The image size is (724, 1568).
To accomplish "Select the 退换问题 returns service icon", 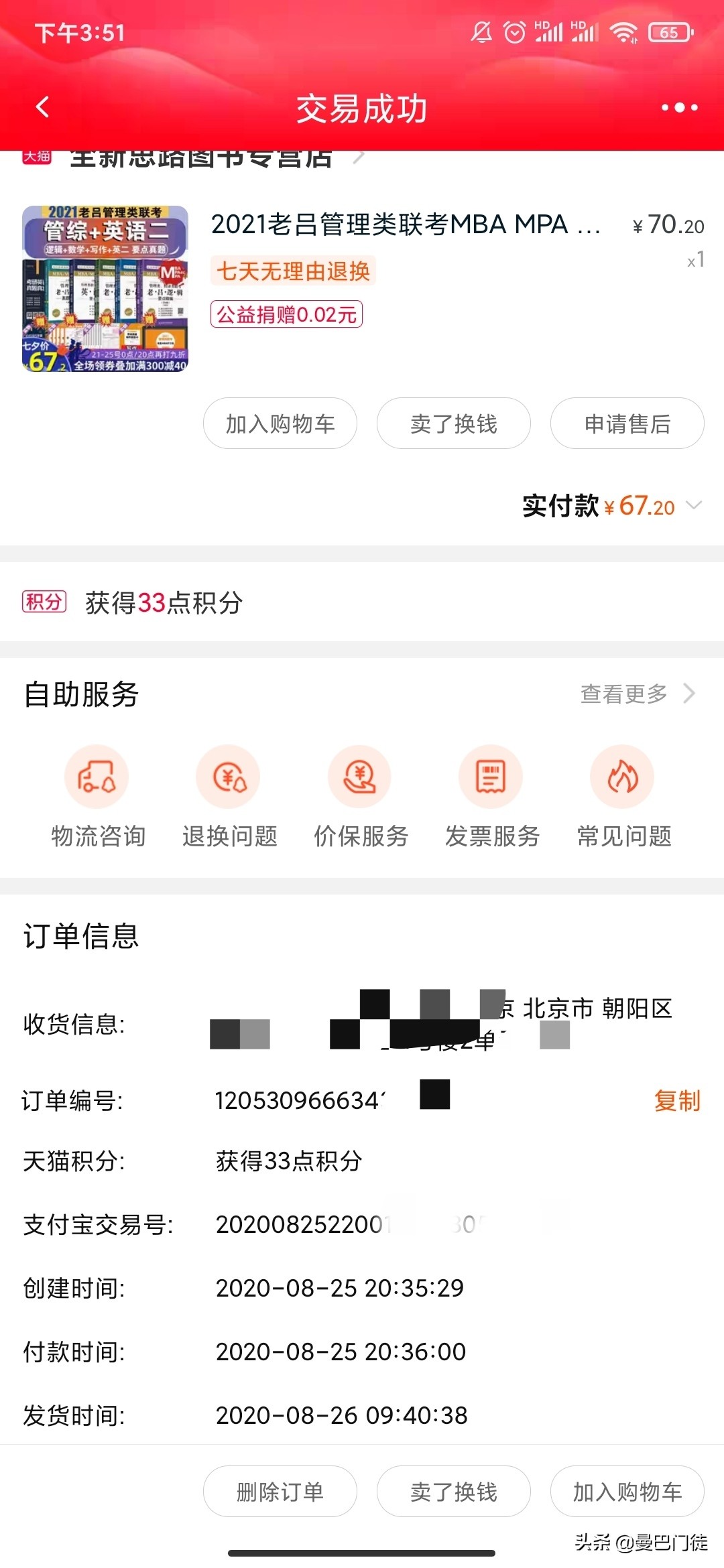I will tap(228, 797).
